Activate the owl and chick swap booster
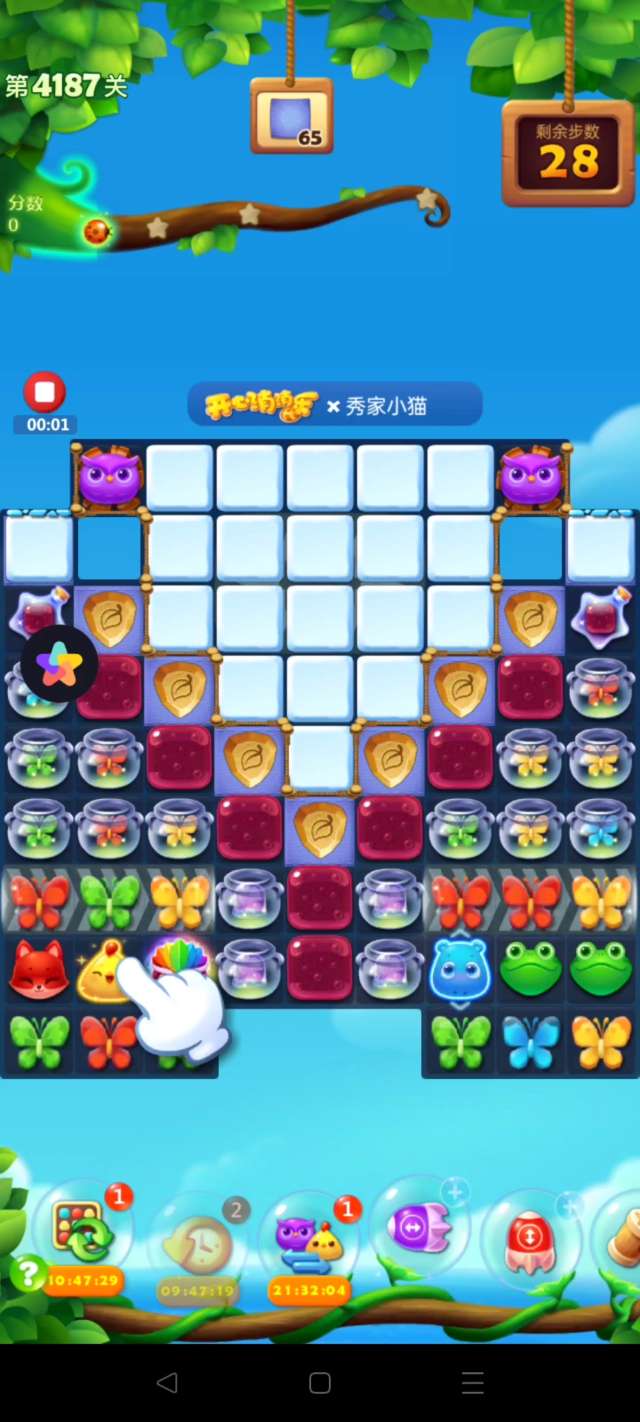 pos(309,1240)
